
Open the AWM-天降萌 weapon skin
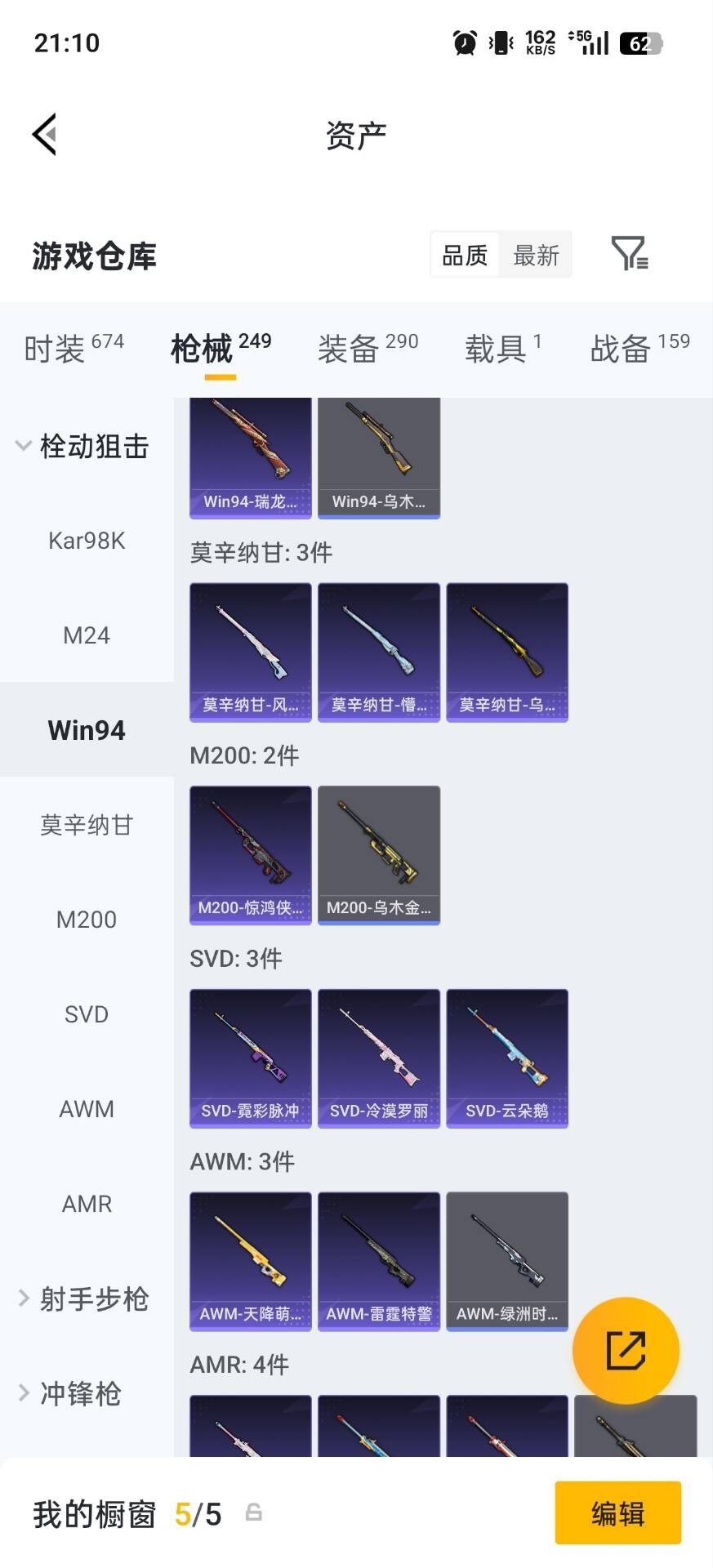pos(249,1262)
